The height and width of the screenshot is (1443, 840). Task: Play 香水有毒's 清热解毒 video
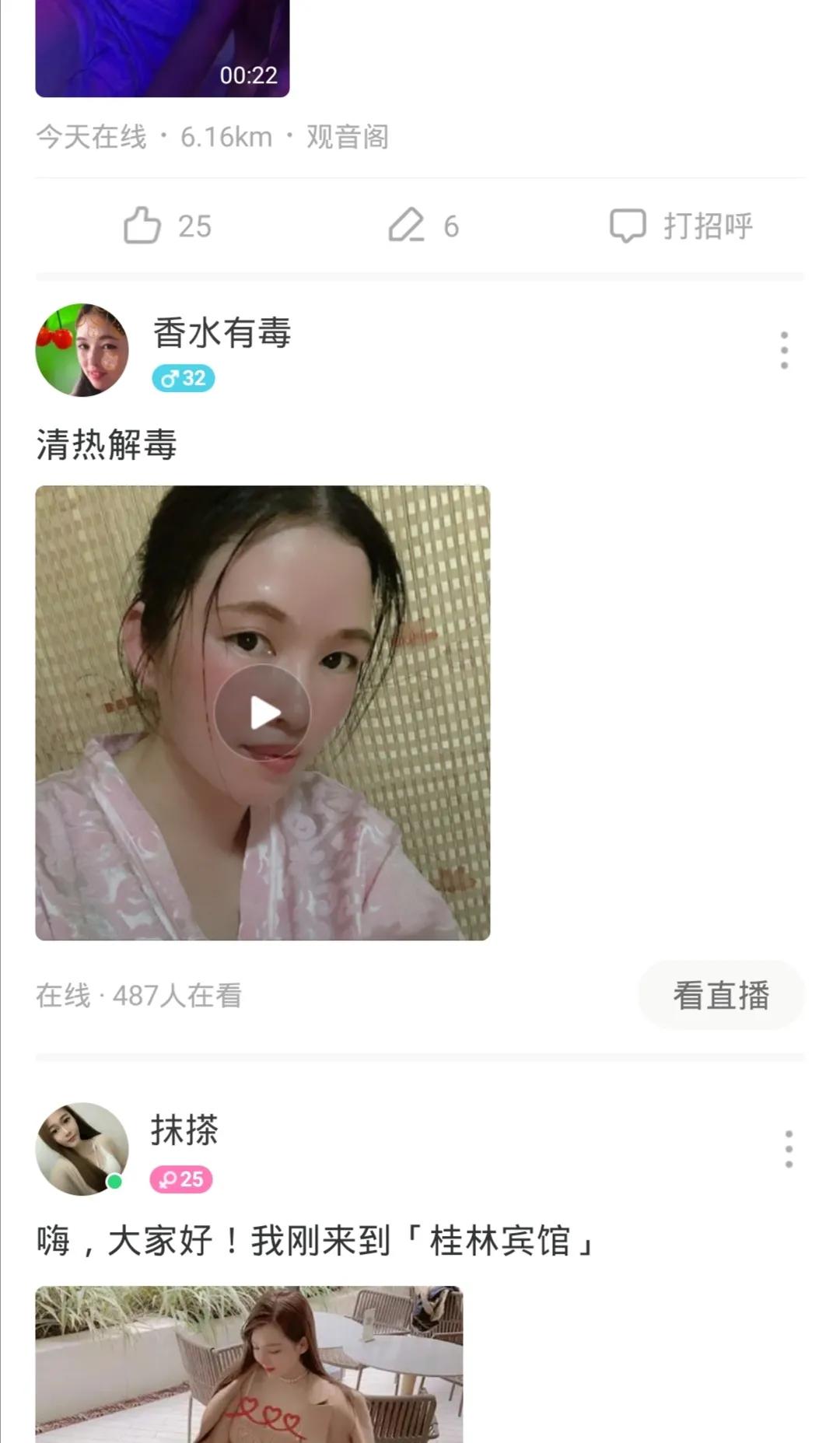[x=263, y=713]
